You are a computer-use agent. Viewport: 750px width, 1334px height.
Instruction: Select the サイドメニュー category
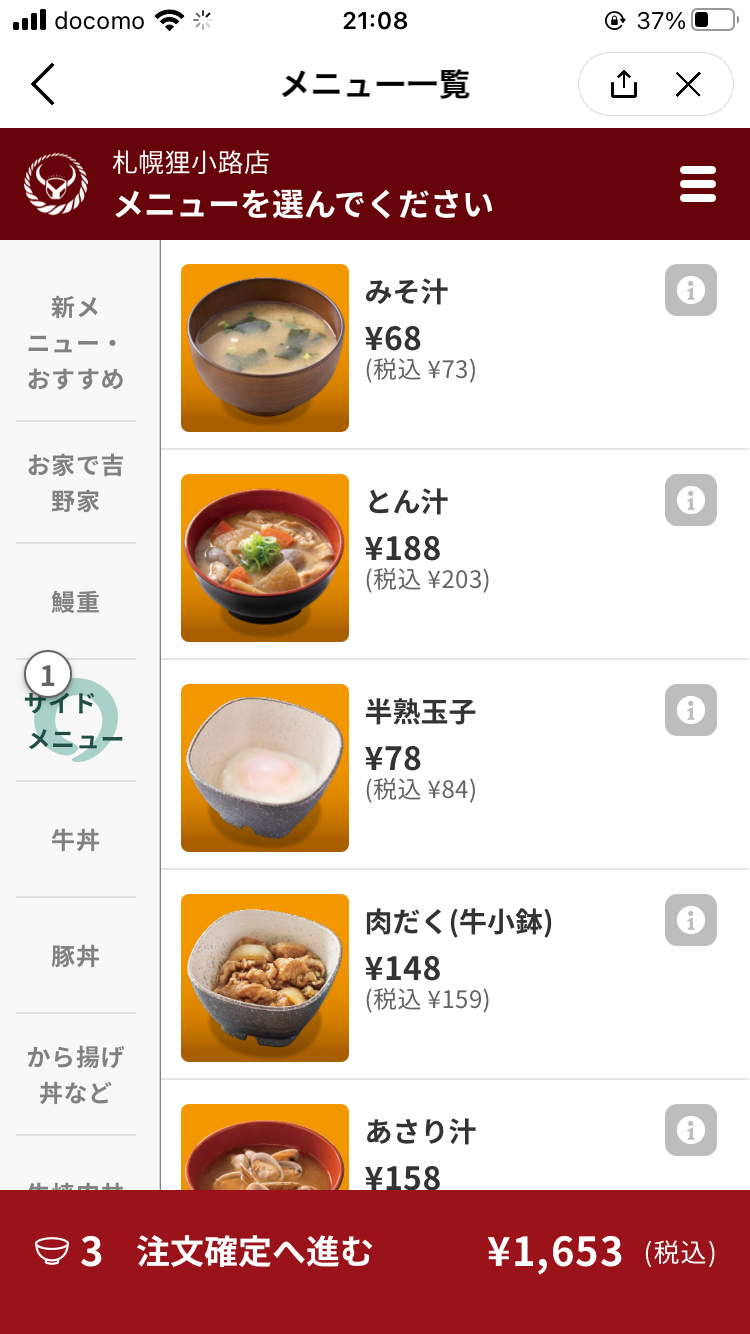point(76,721)
